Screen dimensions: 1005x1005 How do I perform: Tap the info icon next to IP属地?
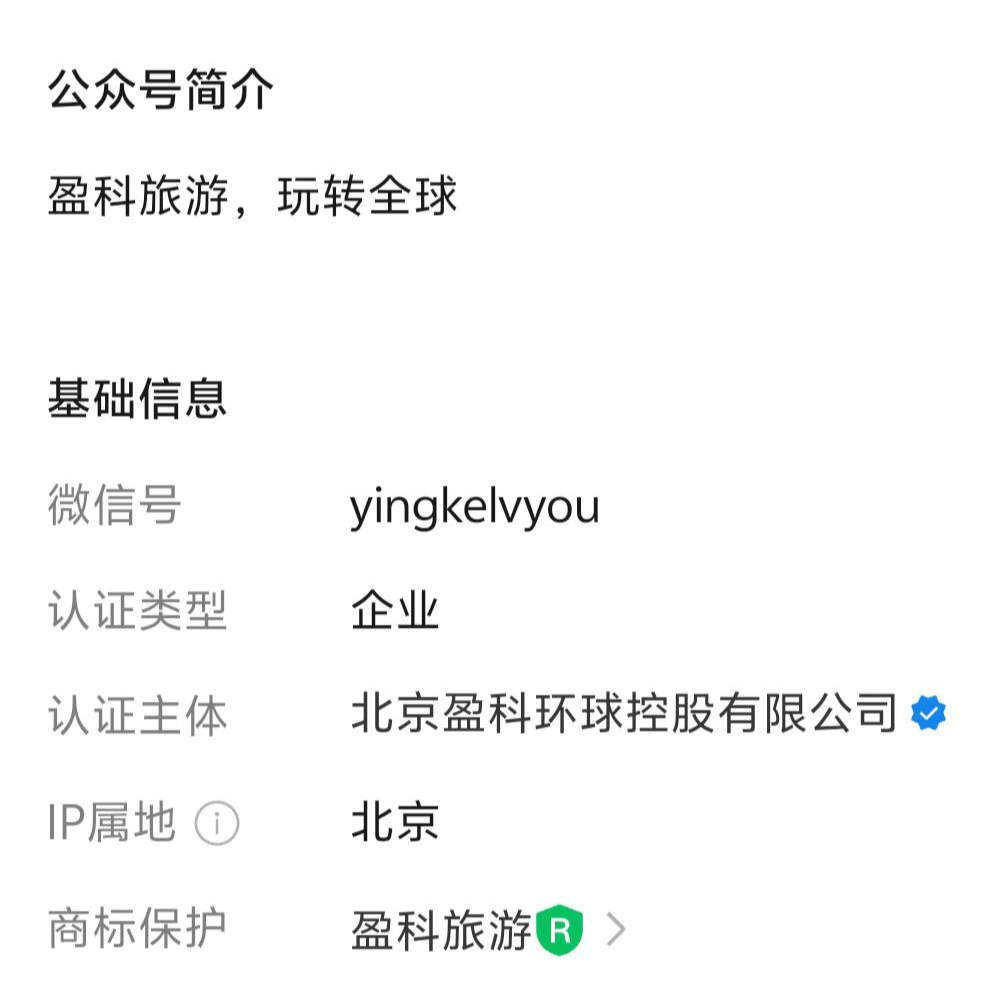click(217, 824)
